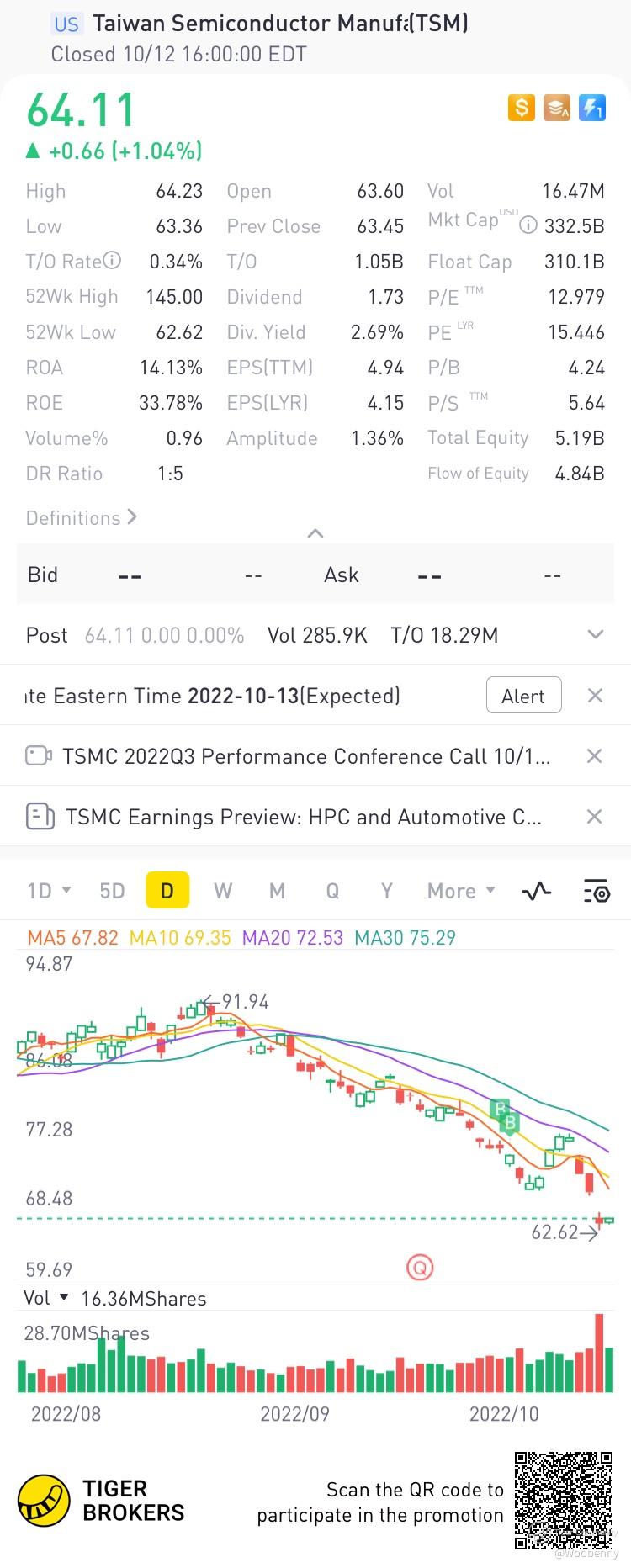This screenshot has width=631, height=1568.
Task: Select the W weekly chart tab
Action: coord(223,891)
